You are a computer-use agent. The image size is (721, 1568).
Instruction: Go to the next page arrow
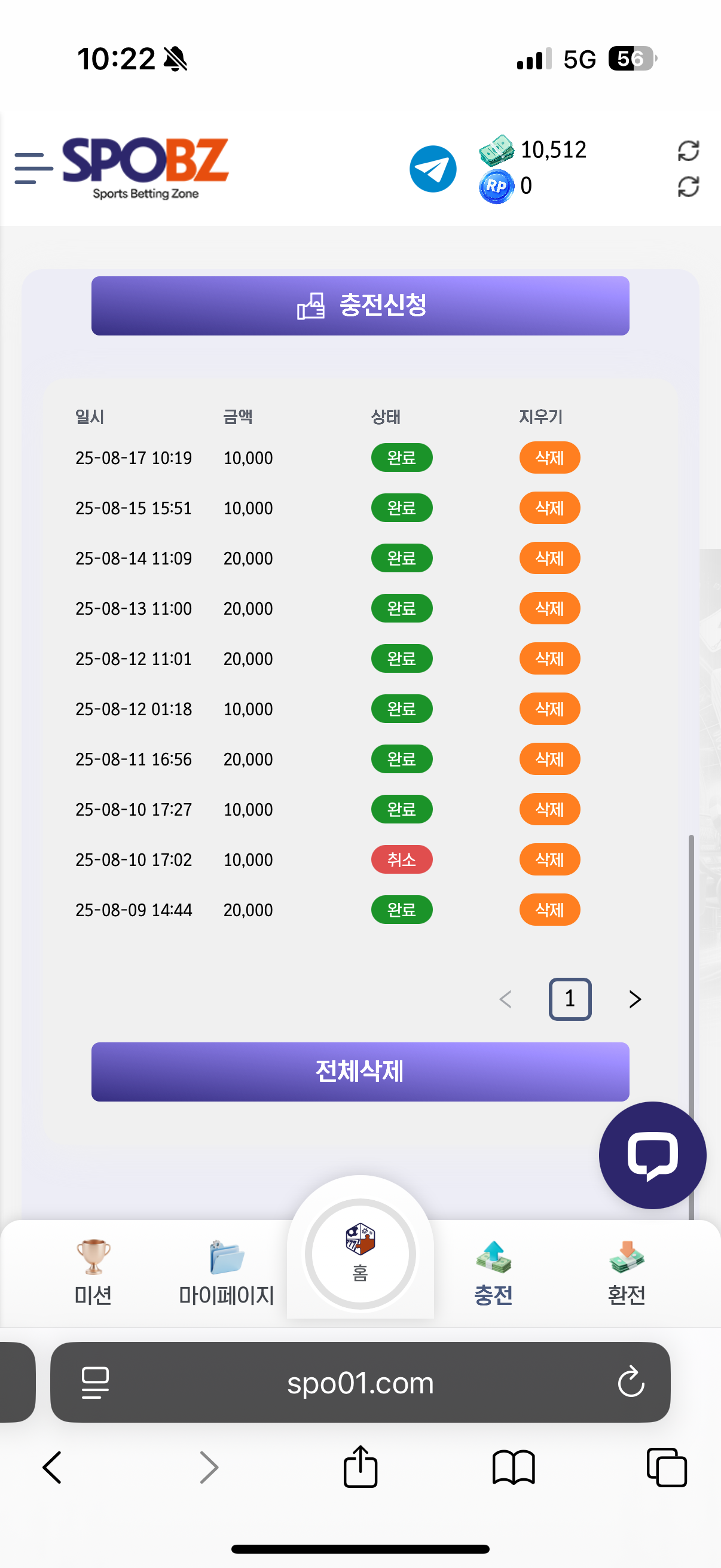coord(634,999)
